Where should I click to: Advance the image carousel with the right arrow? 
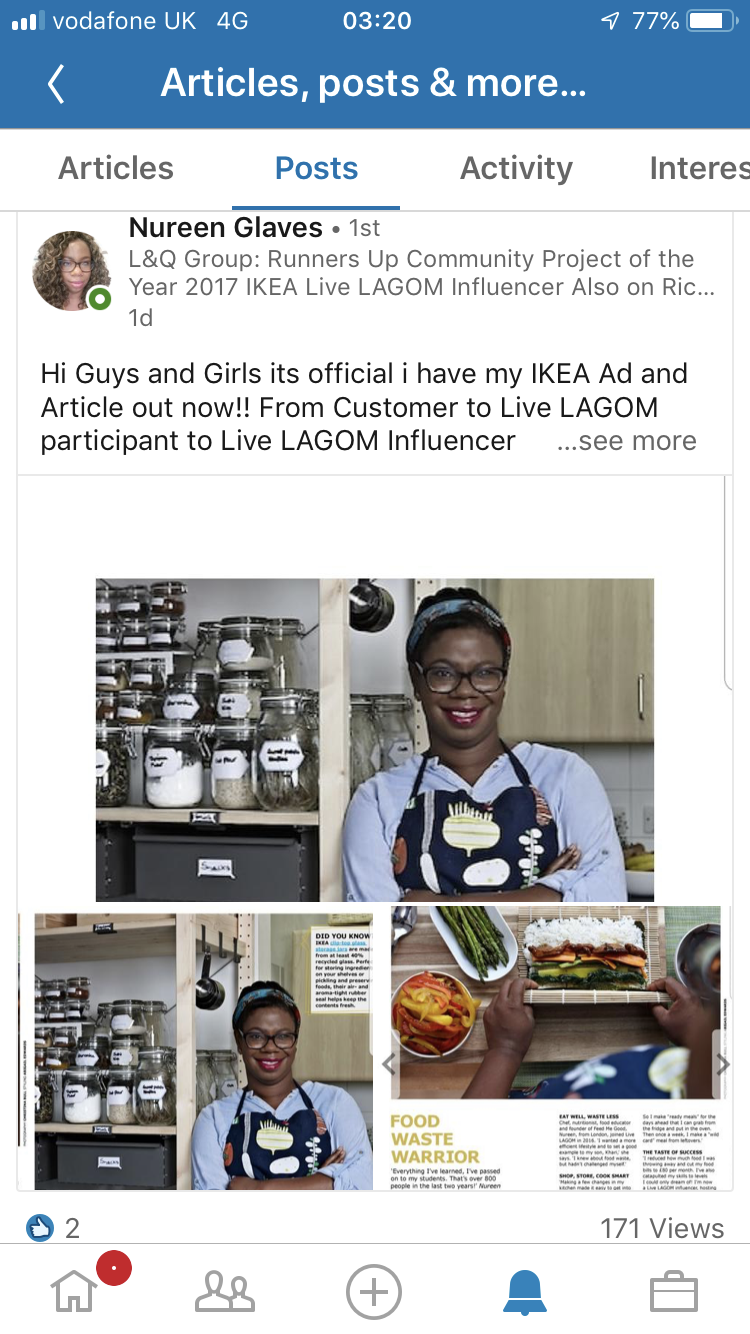[x=723, y=1064]
